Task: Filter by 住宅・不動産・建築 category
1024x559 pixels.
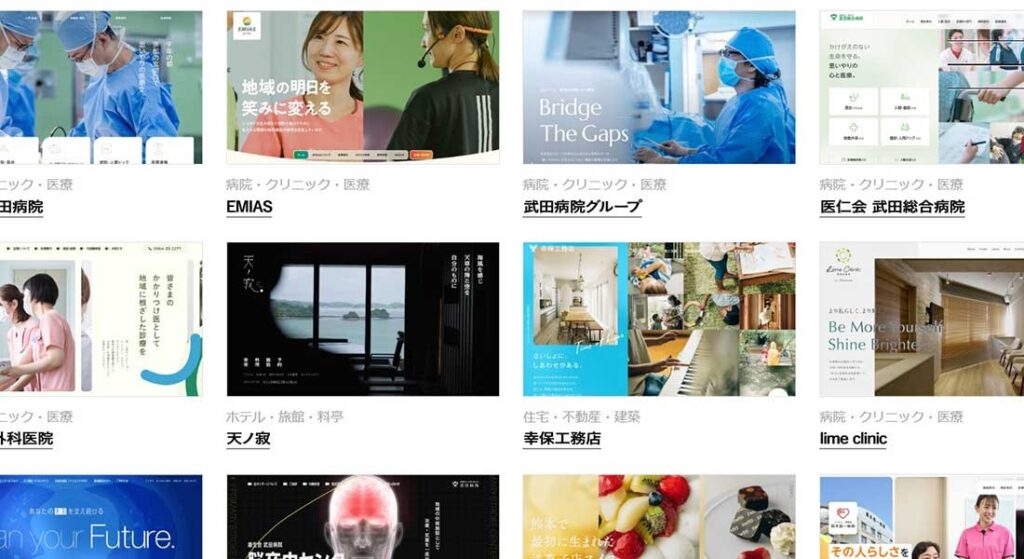Action: 581,416
